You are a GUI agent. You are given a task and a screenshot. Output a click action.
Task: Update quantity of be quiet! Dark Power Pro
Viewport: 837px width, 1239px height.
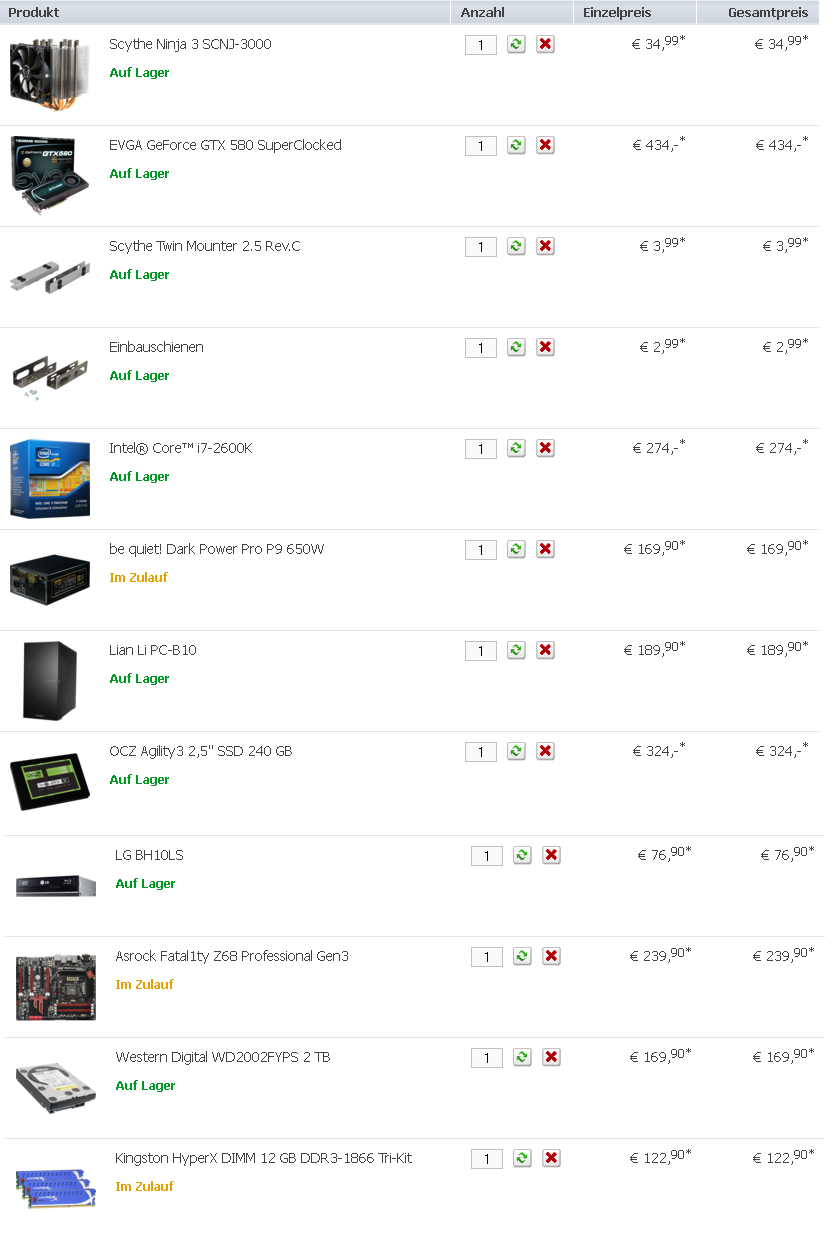click(516, 549)
